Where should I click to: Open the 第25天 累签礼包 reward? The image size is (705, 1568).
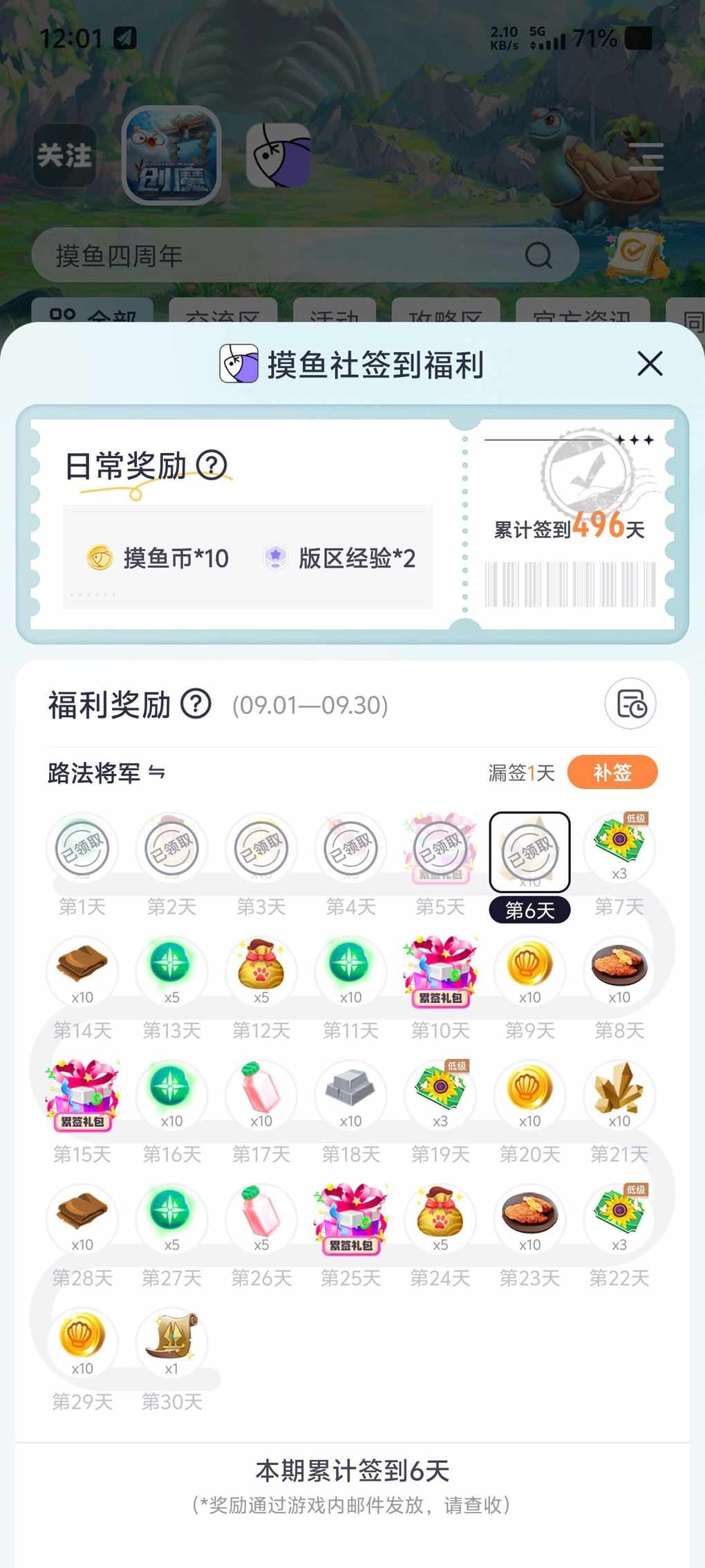[350, 1219]
